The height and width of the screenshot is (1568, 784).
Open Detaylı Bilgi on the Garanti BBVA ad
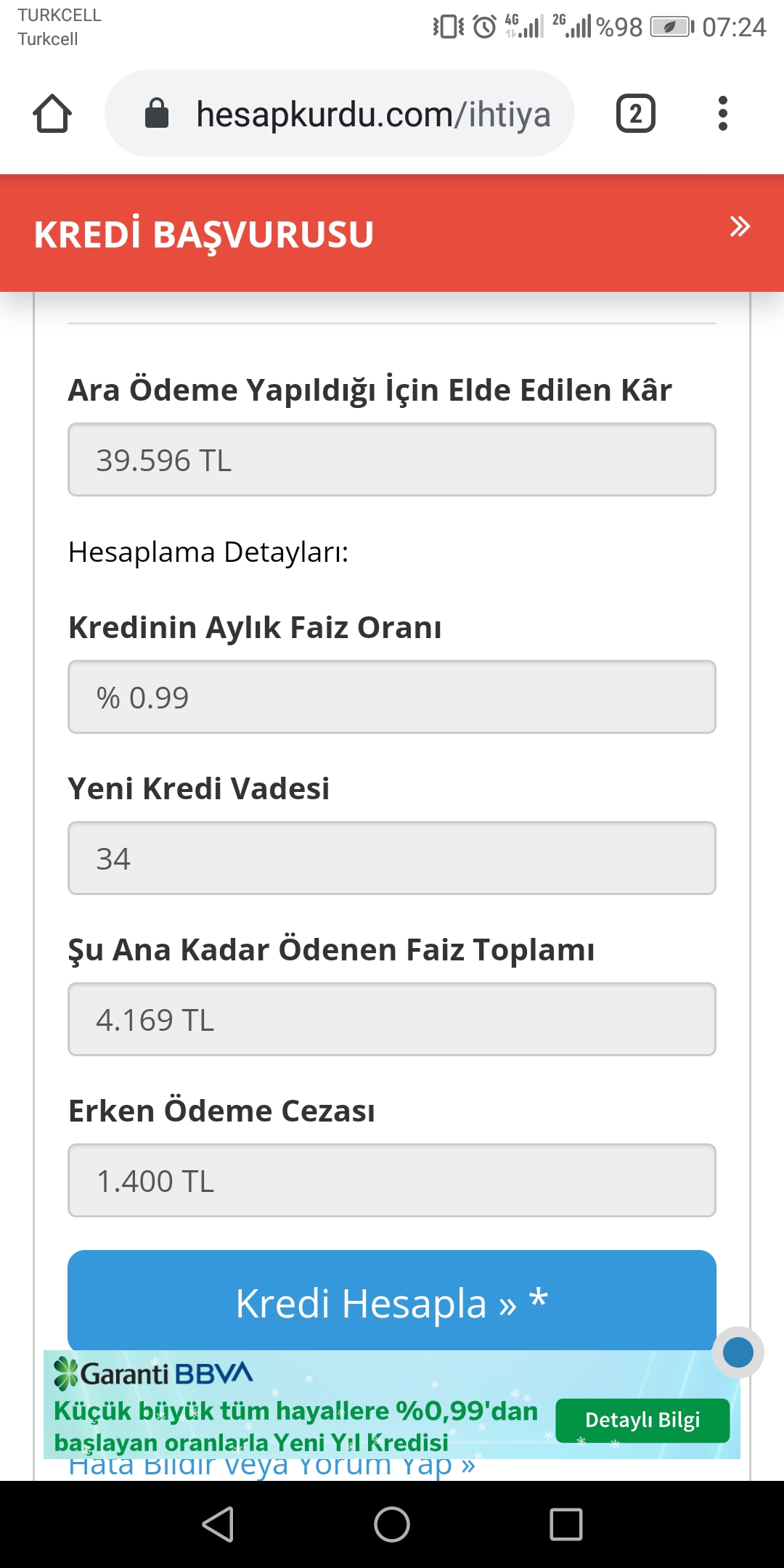point(642,1420)
